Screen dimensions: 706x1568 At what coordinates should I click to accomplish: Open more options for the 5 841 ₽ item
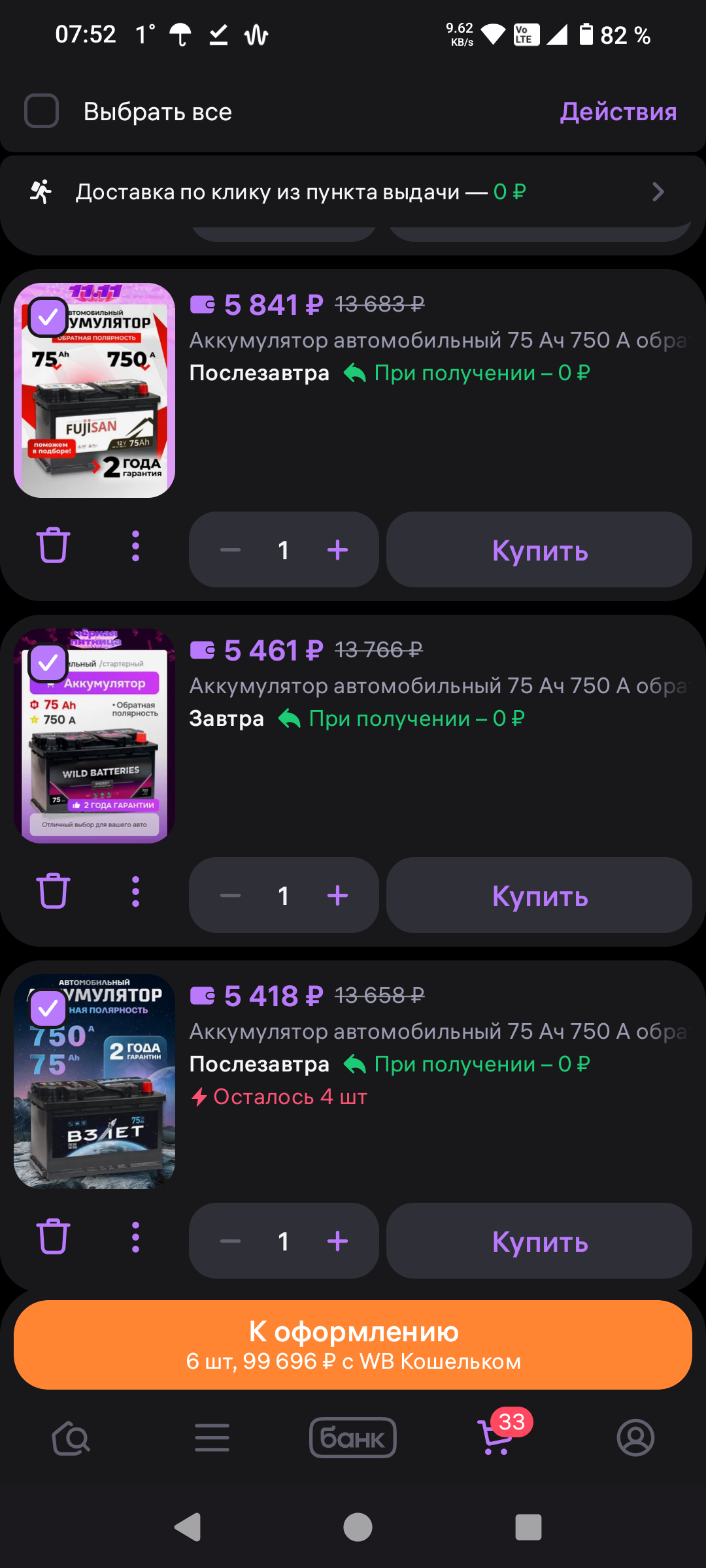pos(135,546)
